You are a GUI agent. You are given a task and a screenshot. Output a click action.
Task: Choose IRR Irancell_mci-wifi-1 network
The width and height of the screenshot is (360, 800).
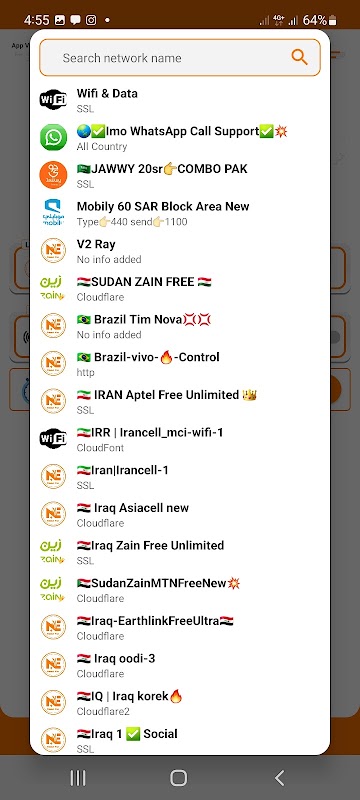179,439
